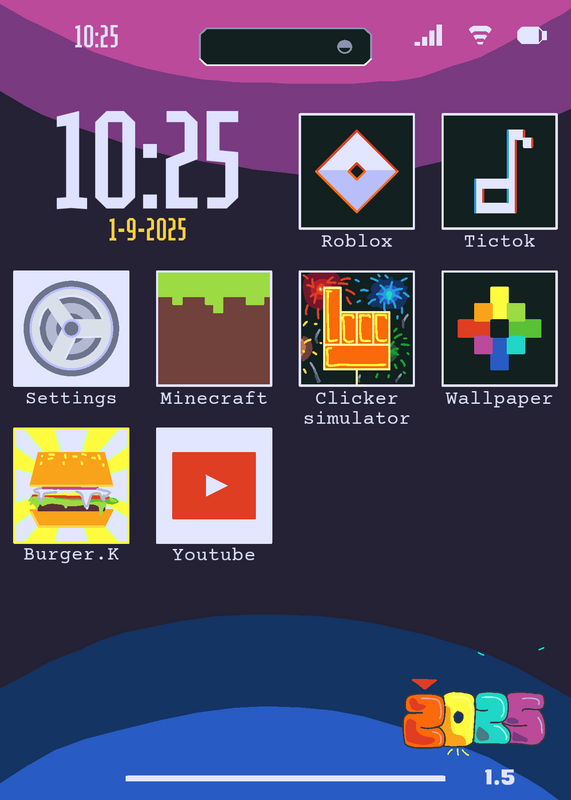The width and height of the screenshot is (571, 800).
Task: Launch Tictok from the home screen
Action: point(500,171)
